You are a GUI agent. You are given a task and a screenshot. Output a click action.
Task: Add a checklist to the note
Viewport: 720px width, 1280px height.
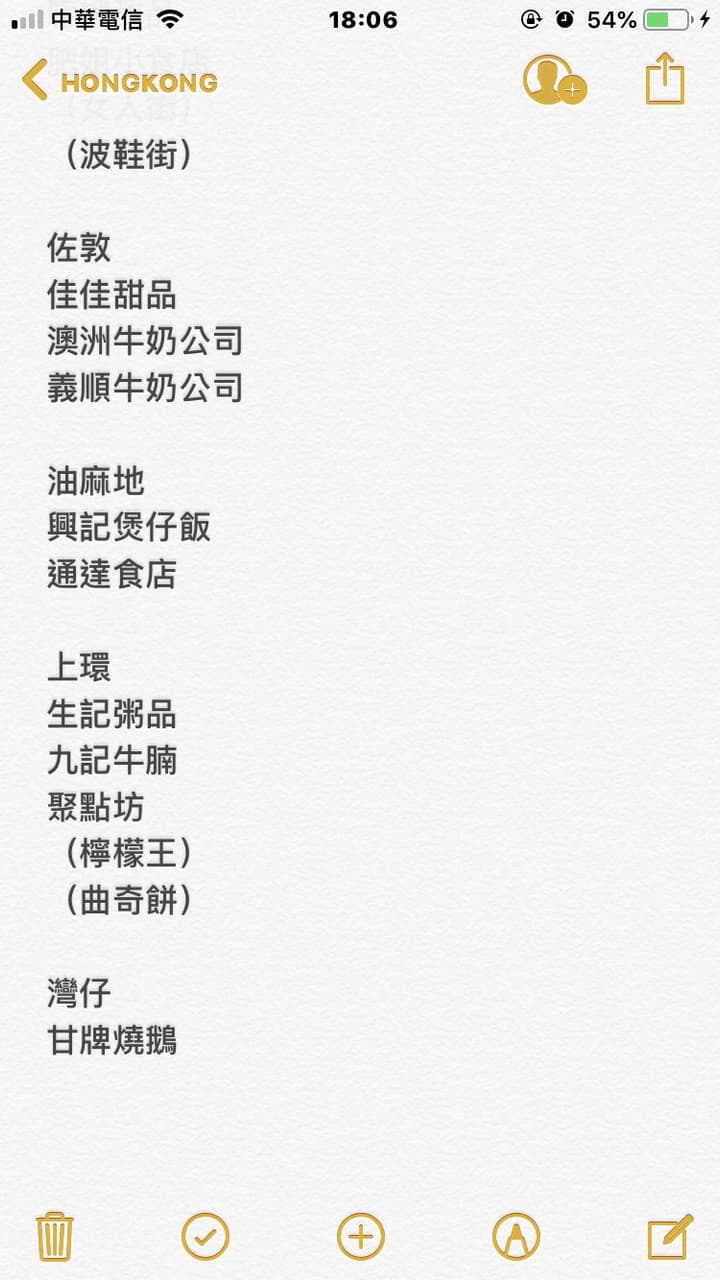(205, 1236)
